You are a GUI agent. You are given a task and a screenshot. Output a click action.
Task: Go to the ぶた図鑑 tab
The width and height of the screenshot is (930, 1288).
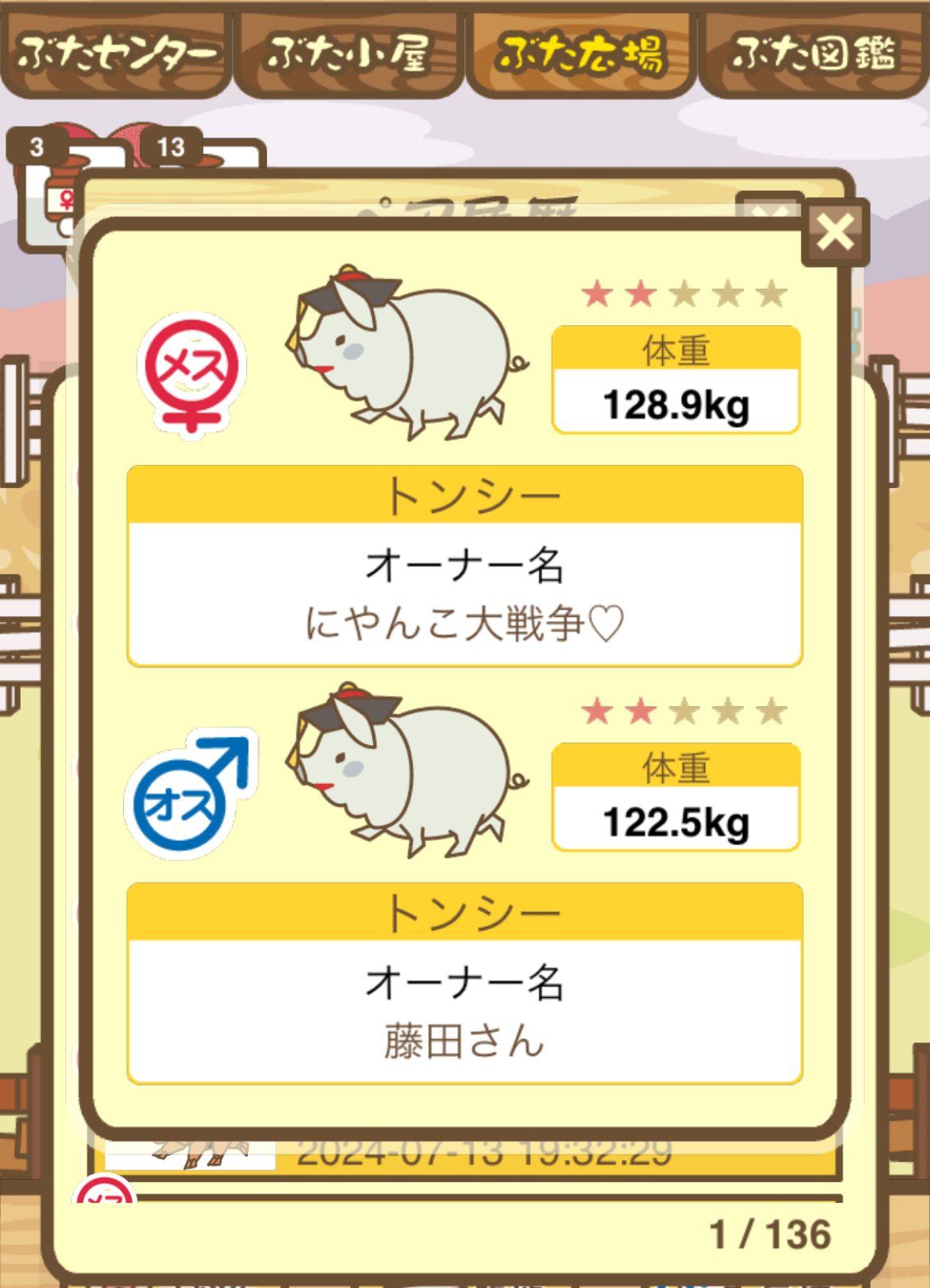[x=814, y=52]
